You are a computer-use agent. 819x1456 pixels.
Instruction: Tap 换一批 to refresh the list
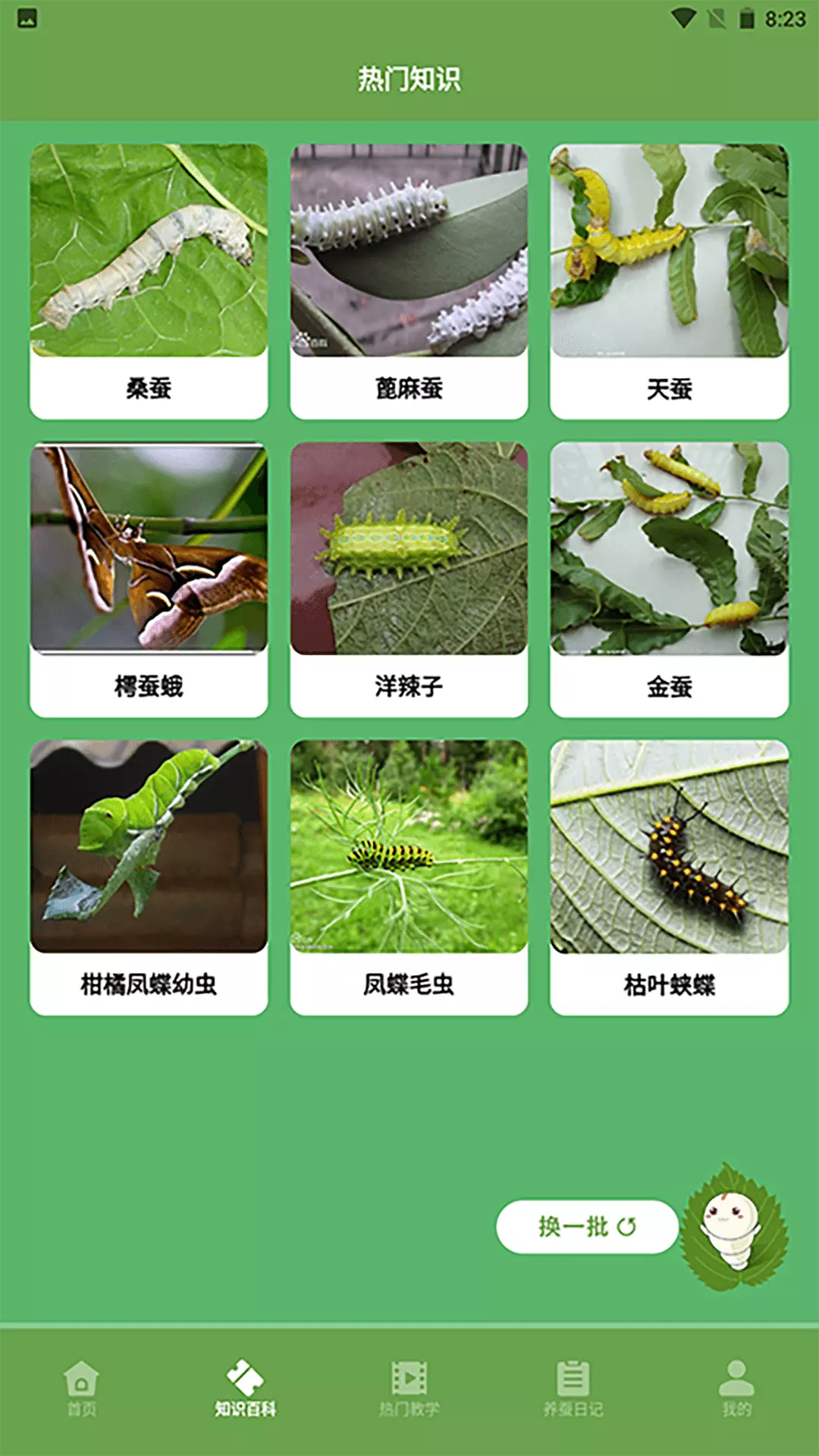point(587,1226)
